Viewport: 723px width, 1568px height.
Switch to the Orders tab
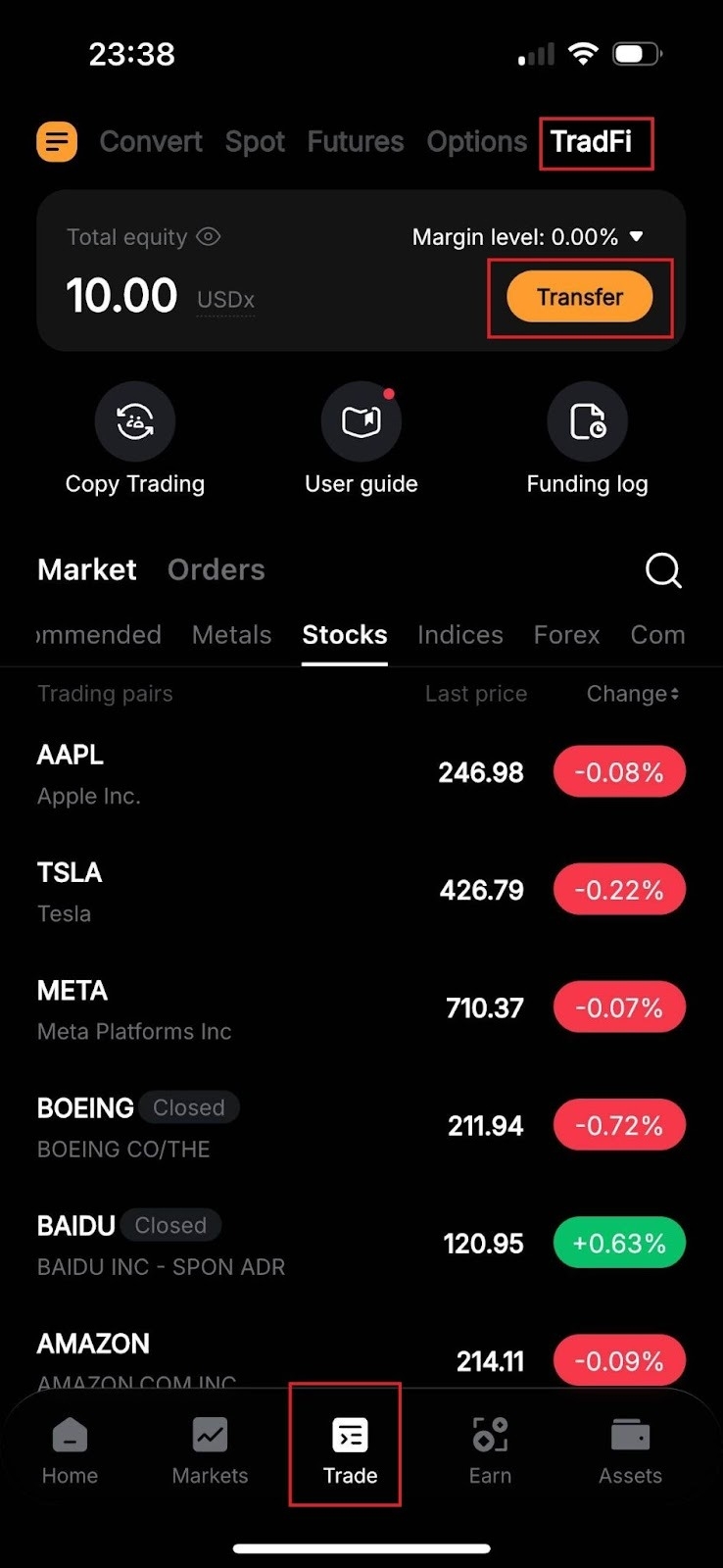[x=216, y=569]
